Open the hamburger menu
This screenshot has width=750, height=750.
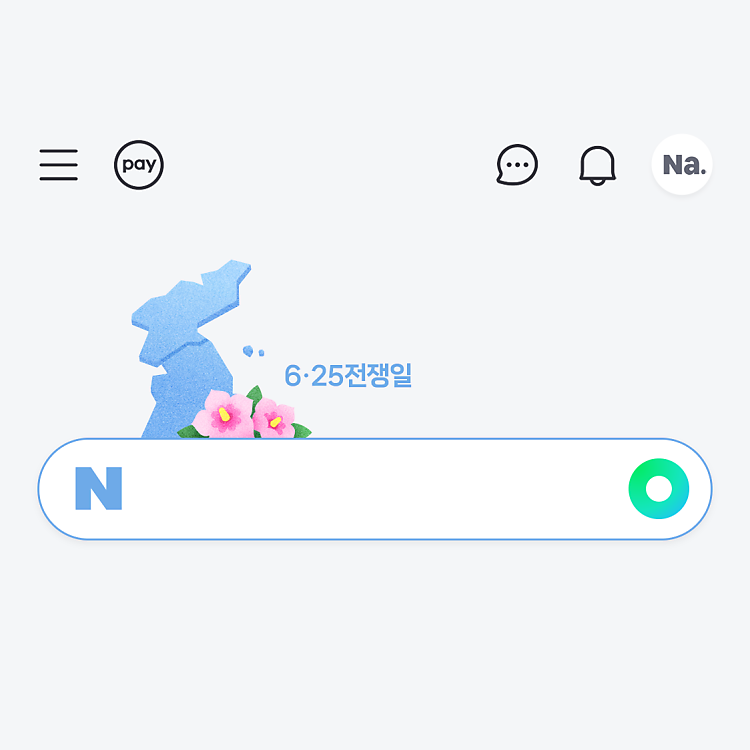point(59,165)
